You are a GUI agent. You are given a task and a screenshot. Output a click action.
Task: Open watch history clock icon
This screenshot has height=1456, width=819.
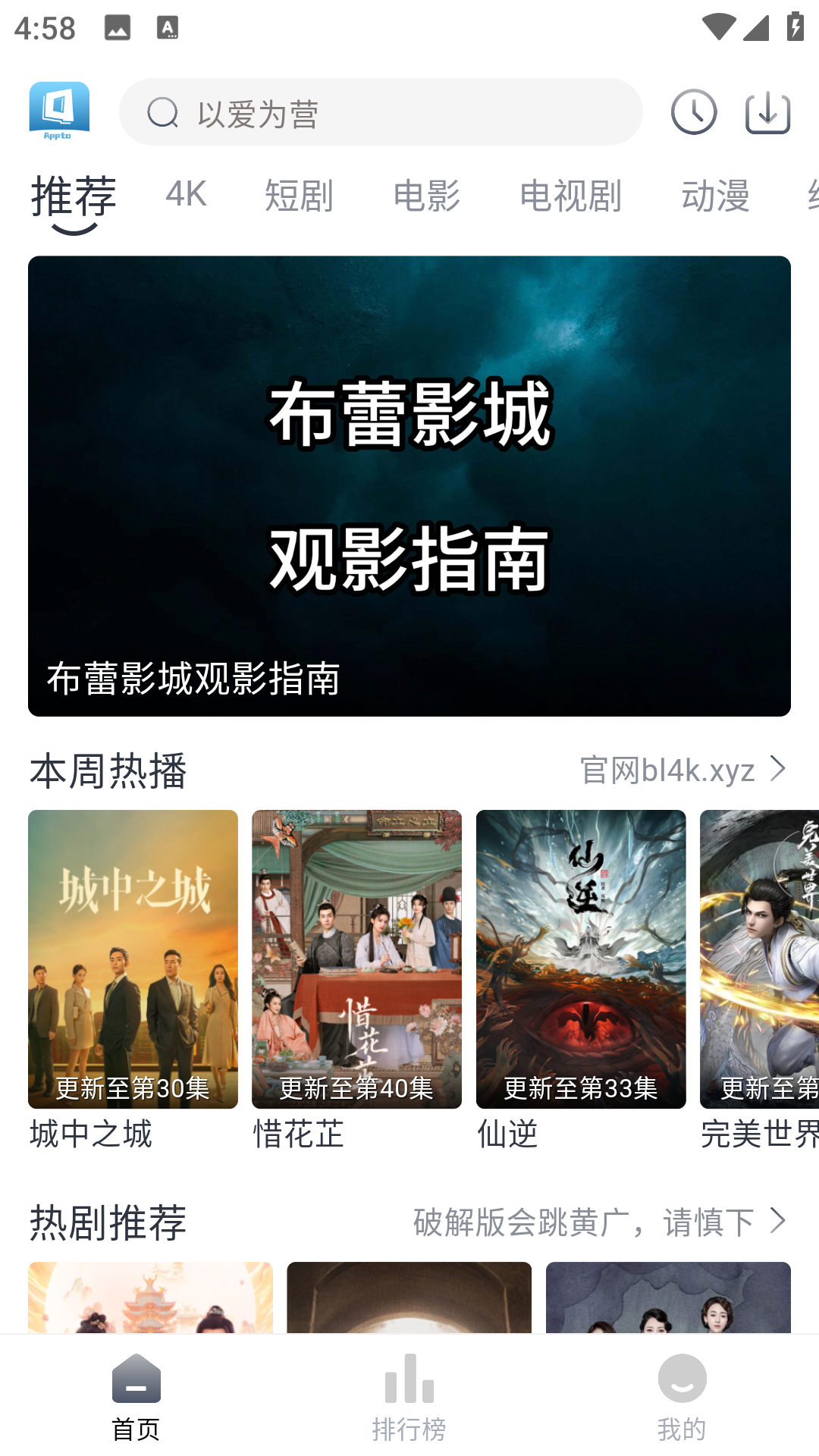[693, 112]
